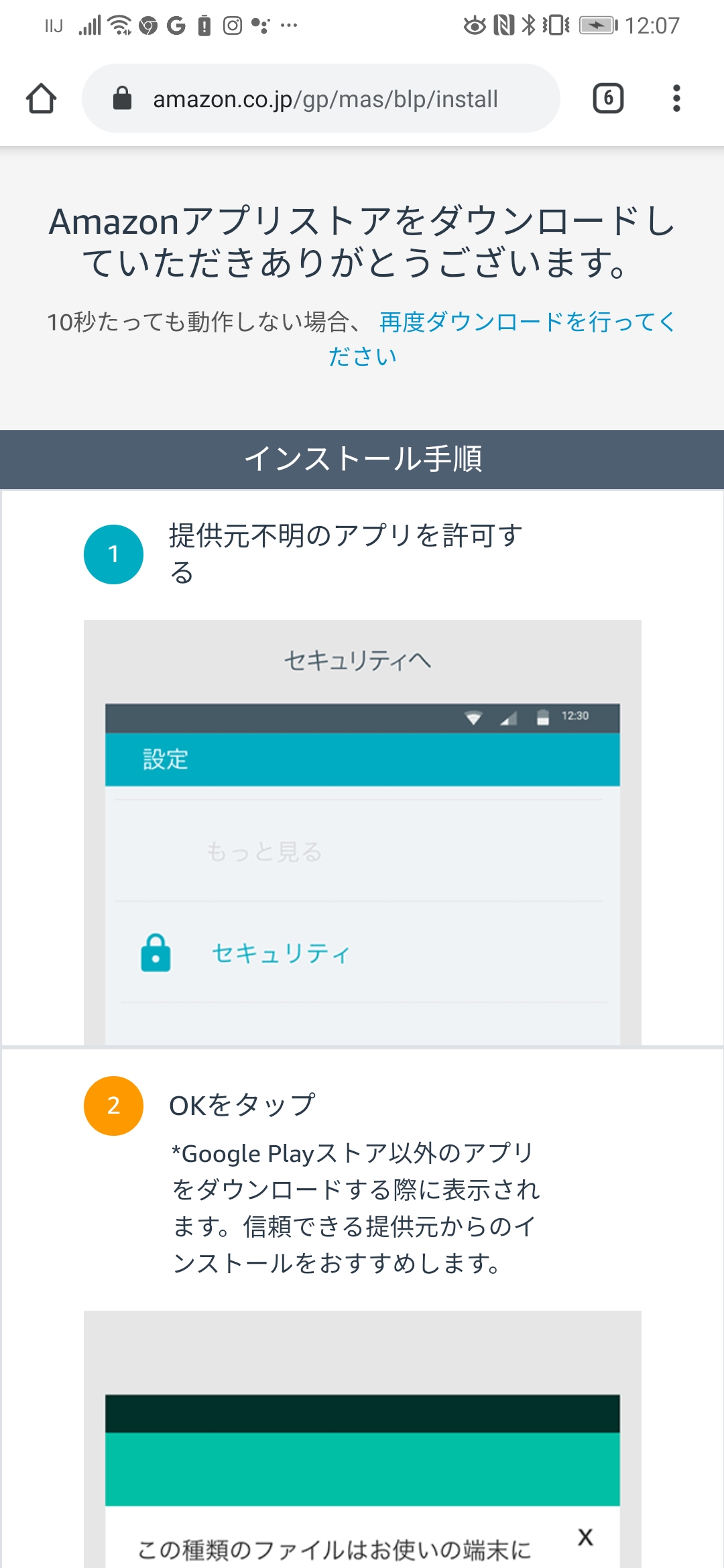Open the tab switcher showing 6 tabs

click(608, 99)
